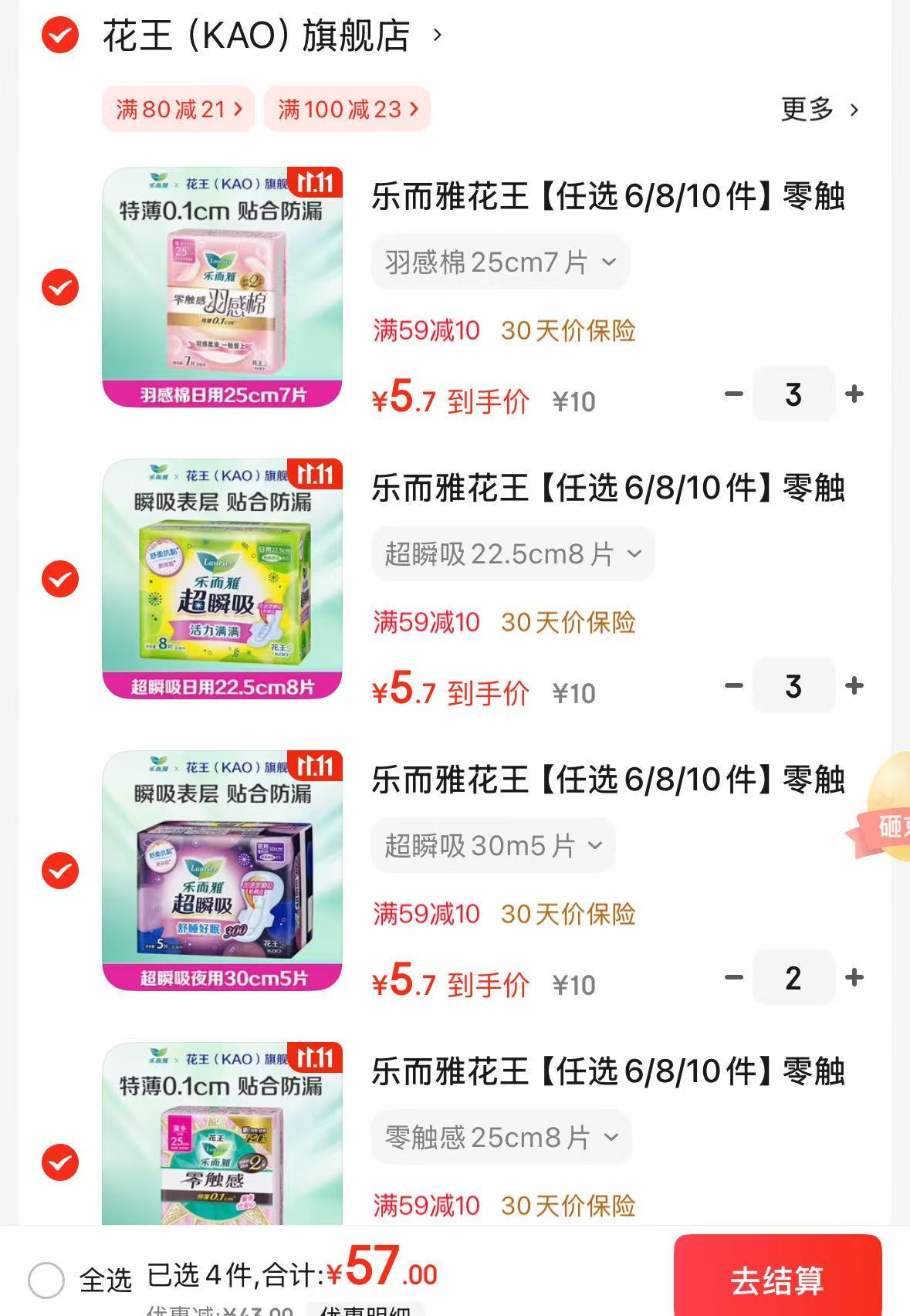Open the 超瞬吸夜用30cm5片 product image
910x1316 pixels.
click(x=222, y=871)
